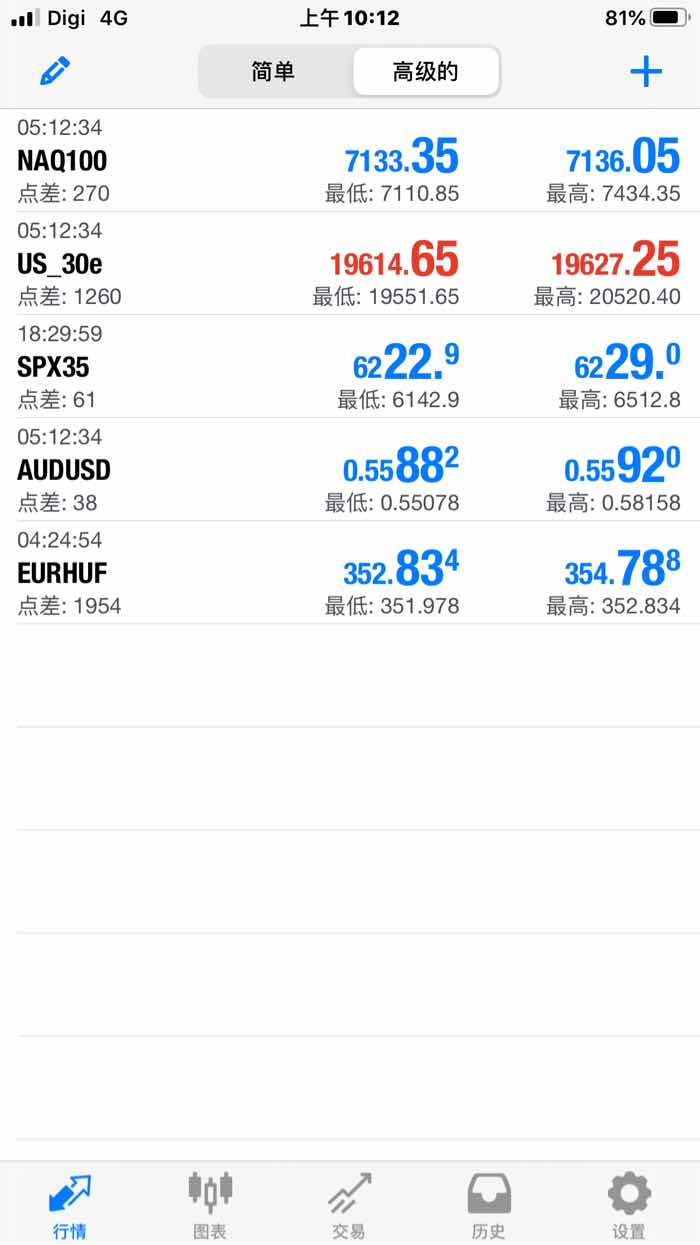Select the 高级的 view mode
700x1245 pixels.
pos(425,72)
